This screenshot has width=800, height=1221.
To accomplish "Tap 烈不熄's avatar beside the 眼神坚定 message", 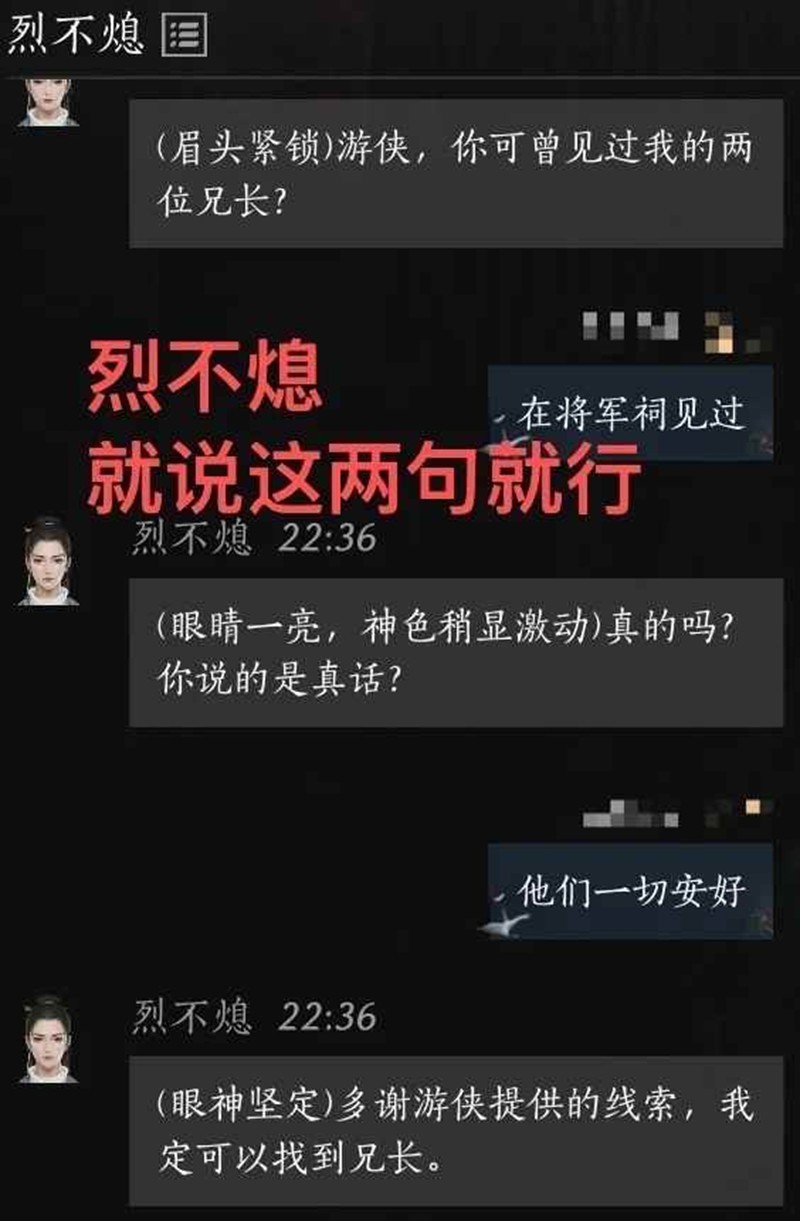I will 47,1040.
